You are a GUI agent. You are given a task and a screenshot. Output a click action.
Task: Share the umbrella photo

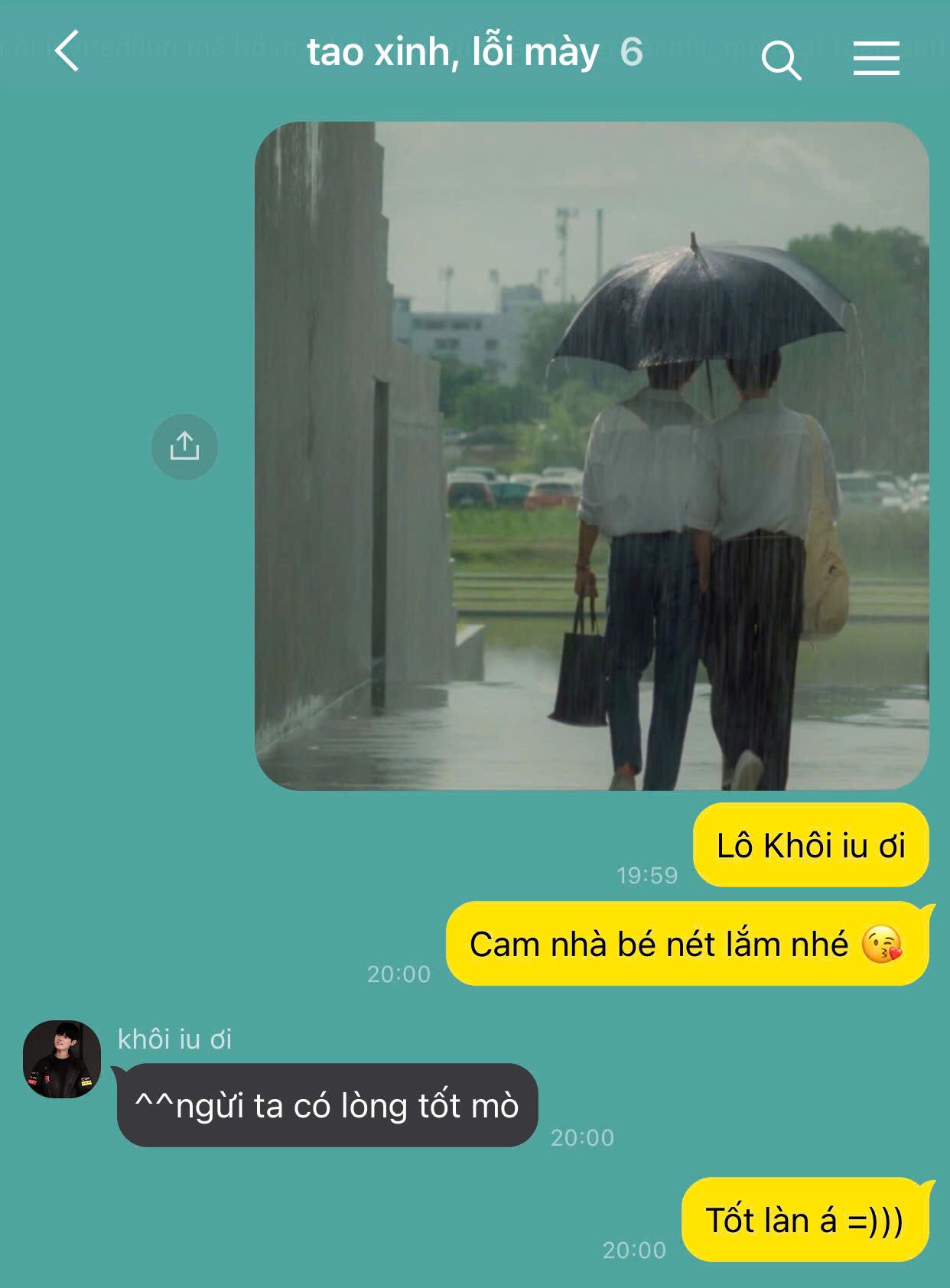(x=184, y=447)
